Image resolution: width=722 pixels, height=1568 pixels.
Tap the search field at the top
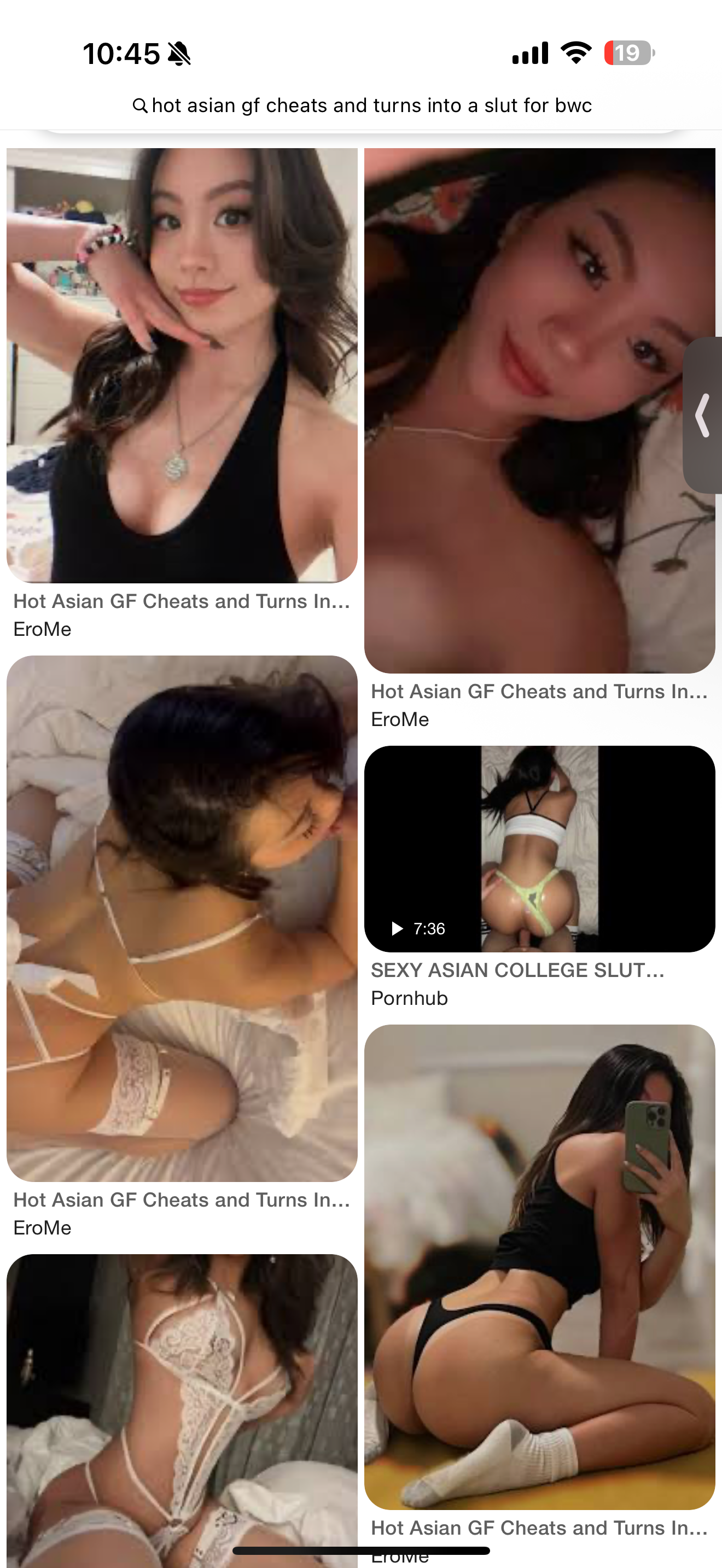[362, 106]
